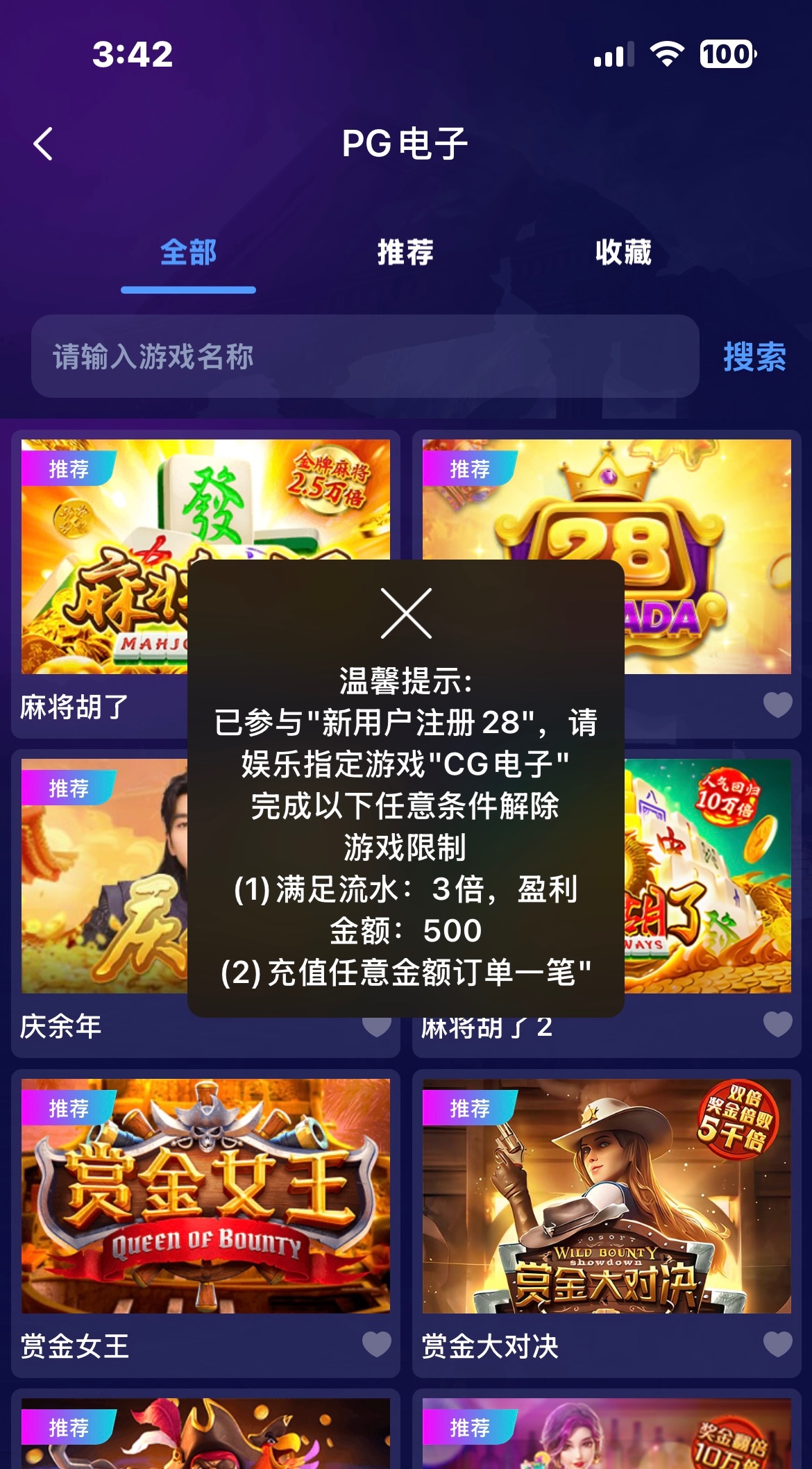The height and width of the screenshot is (1469, 812).
Task: Open the 麻将胡了2 game card
Action: (x=708, y=875)
